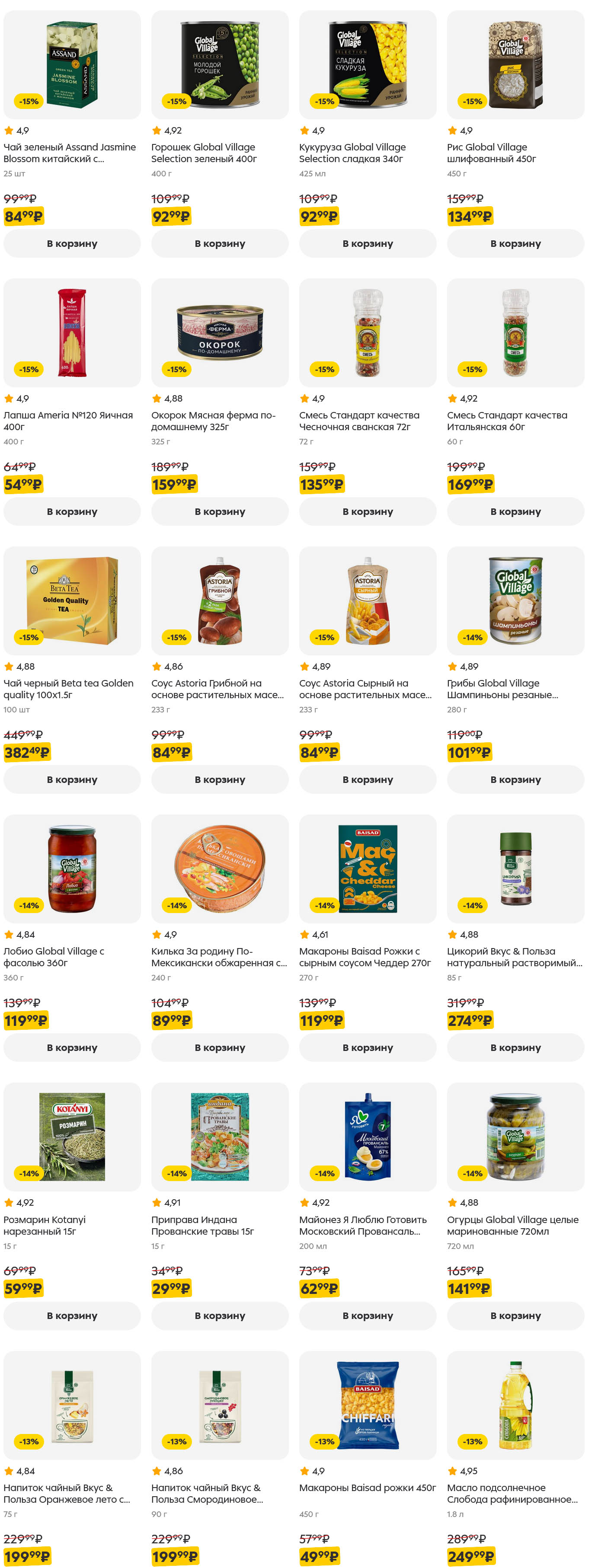Add Assand Jasmine Blossom tea to cart
Image resolution: width=611 pixels, height=1568 pixels.
(72, 243)
